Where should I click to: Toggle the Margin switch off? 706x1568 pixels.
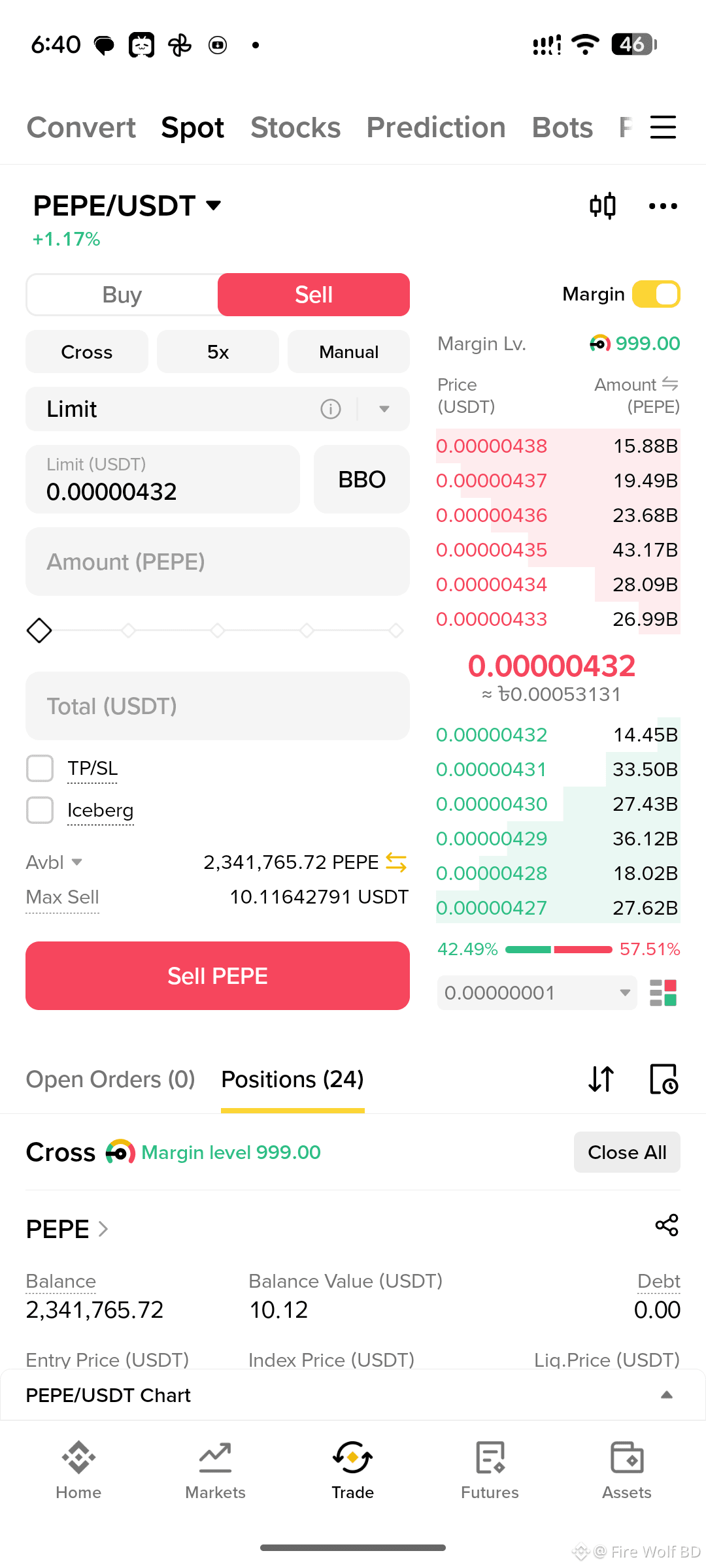[x=656, y=294]
